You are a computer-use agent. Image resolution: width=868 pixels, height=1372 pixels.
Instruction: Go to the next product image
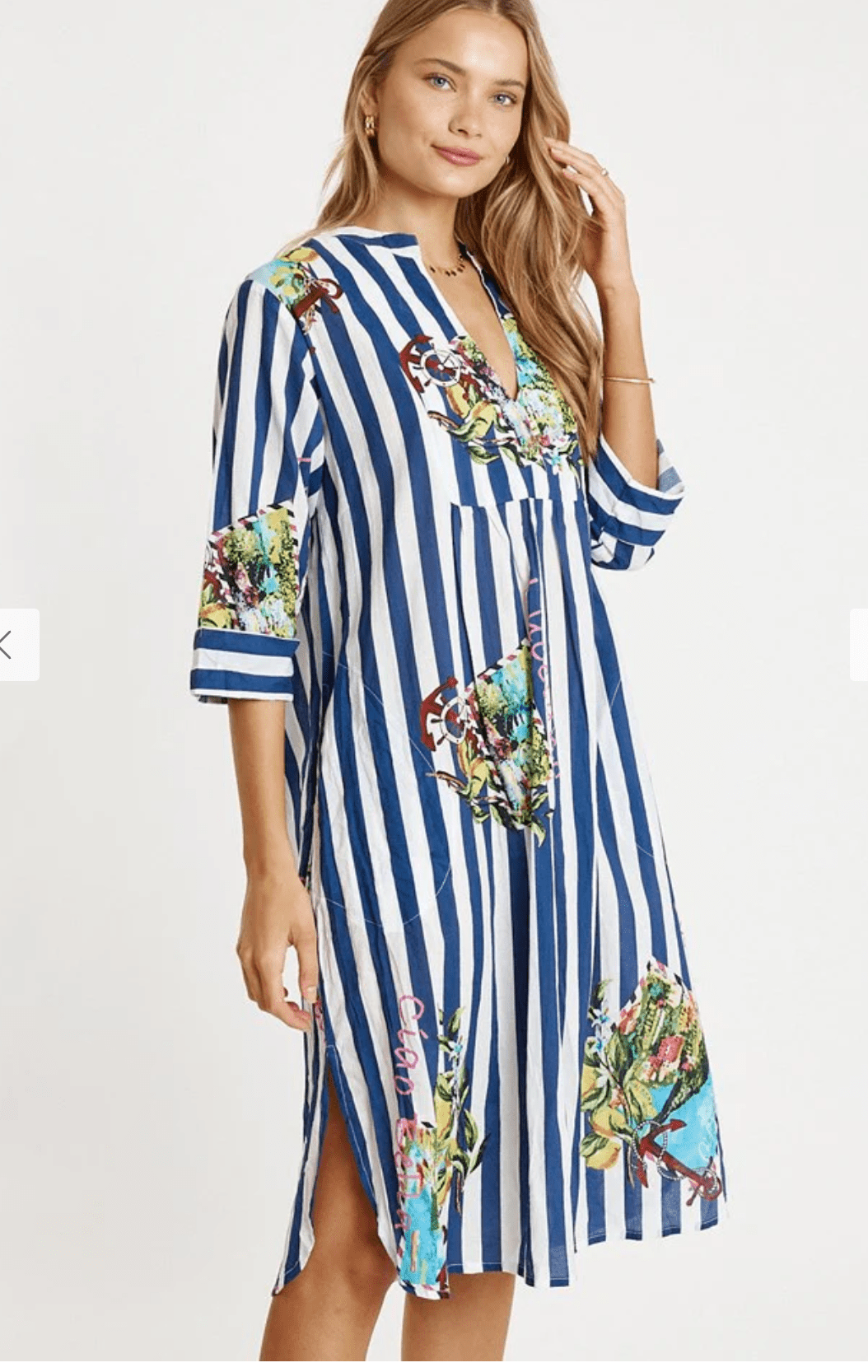(859, 645)
